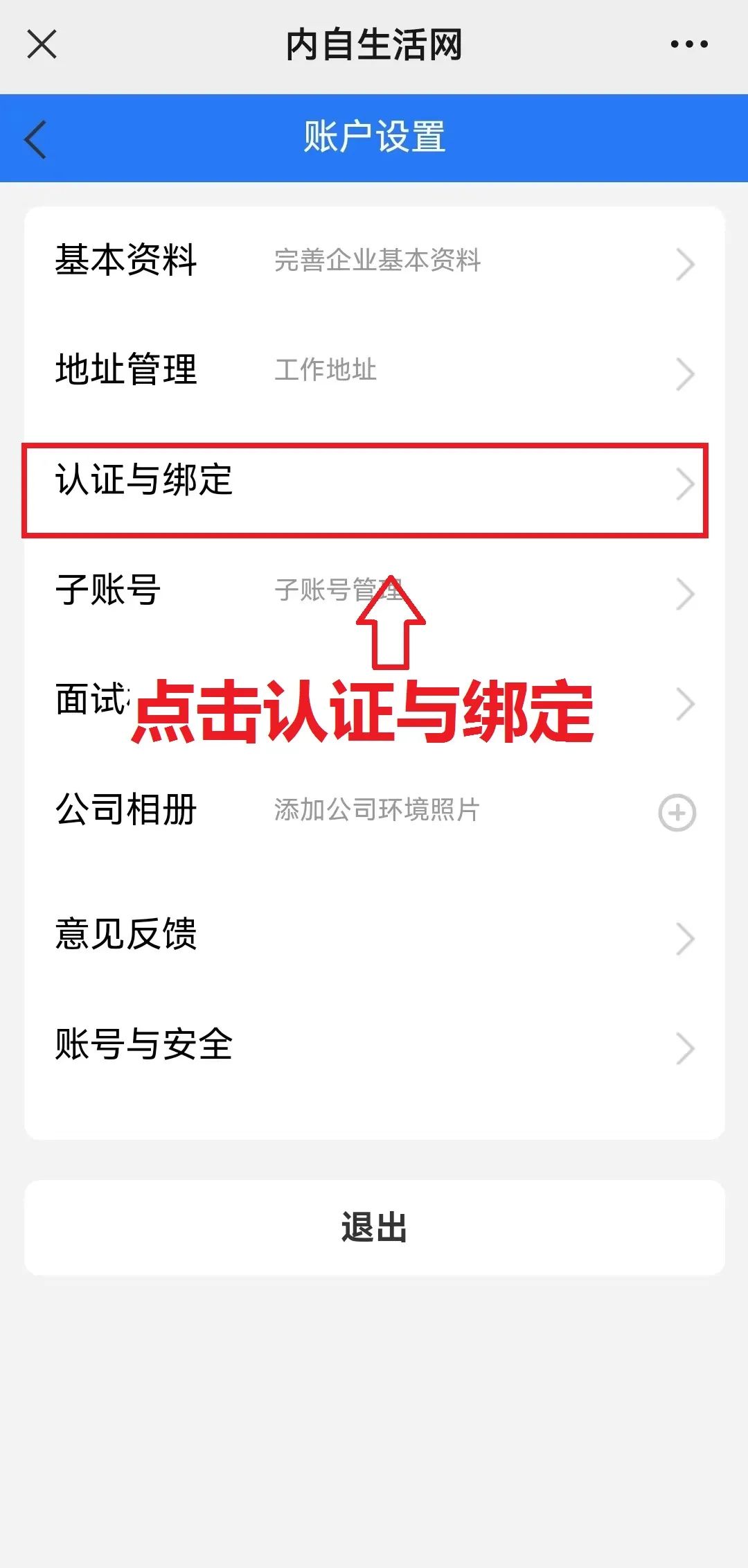Viewport: 748px width, 1568px height.
Task: Open 账号与安全 row
Action: click(375, 1045)
